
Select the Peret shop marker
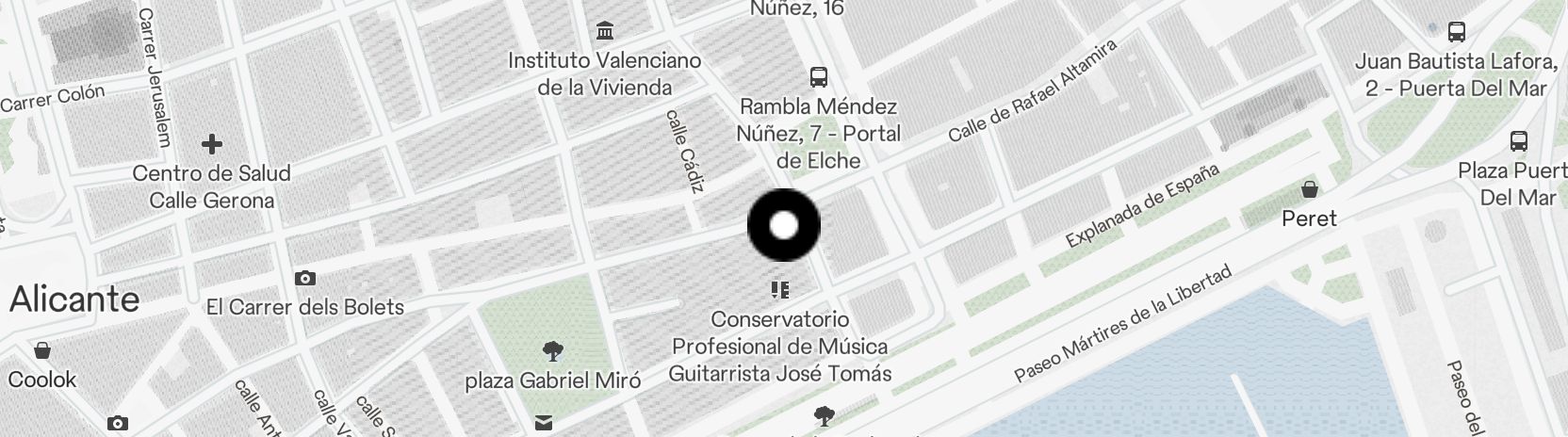(x=1309, y=190)
